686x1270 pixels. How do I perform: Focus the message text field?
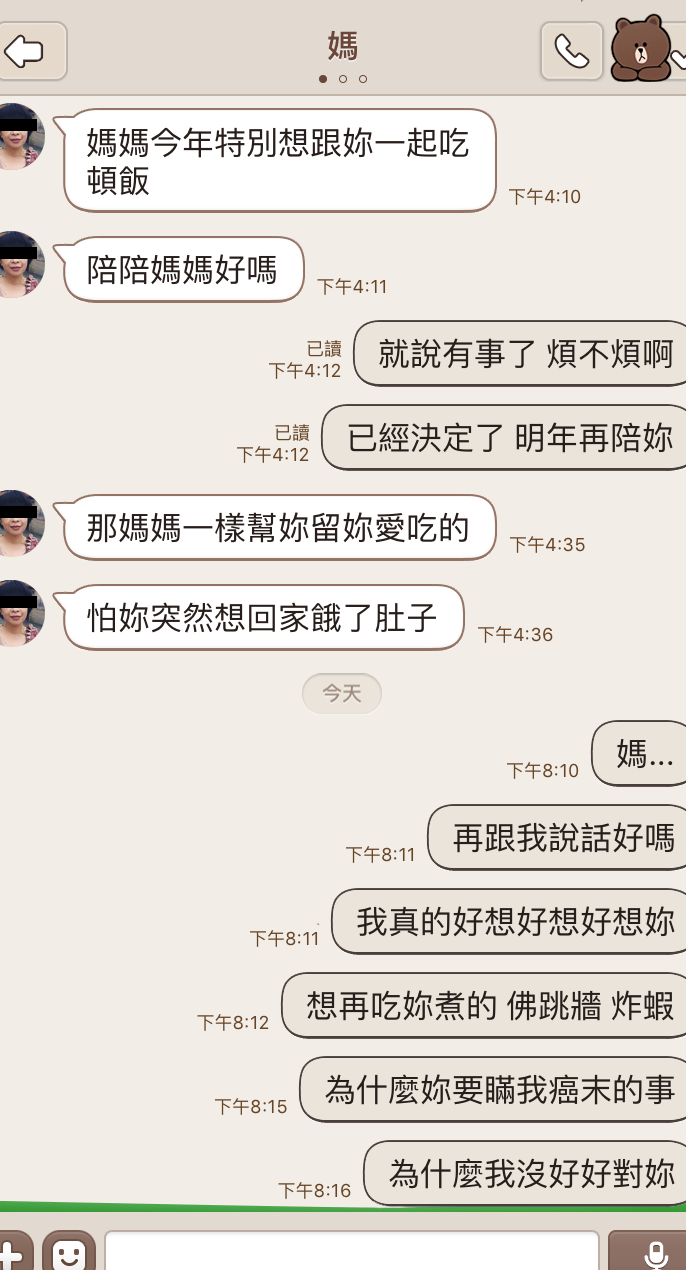coord(350,1252)
